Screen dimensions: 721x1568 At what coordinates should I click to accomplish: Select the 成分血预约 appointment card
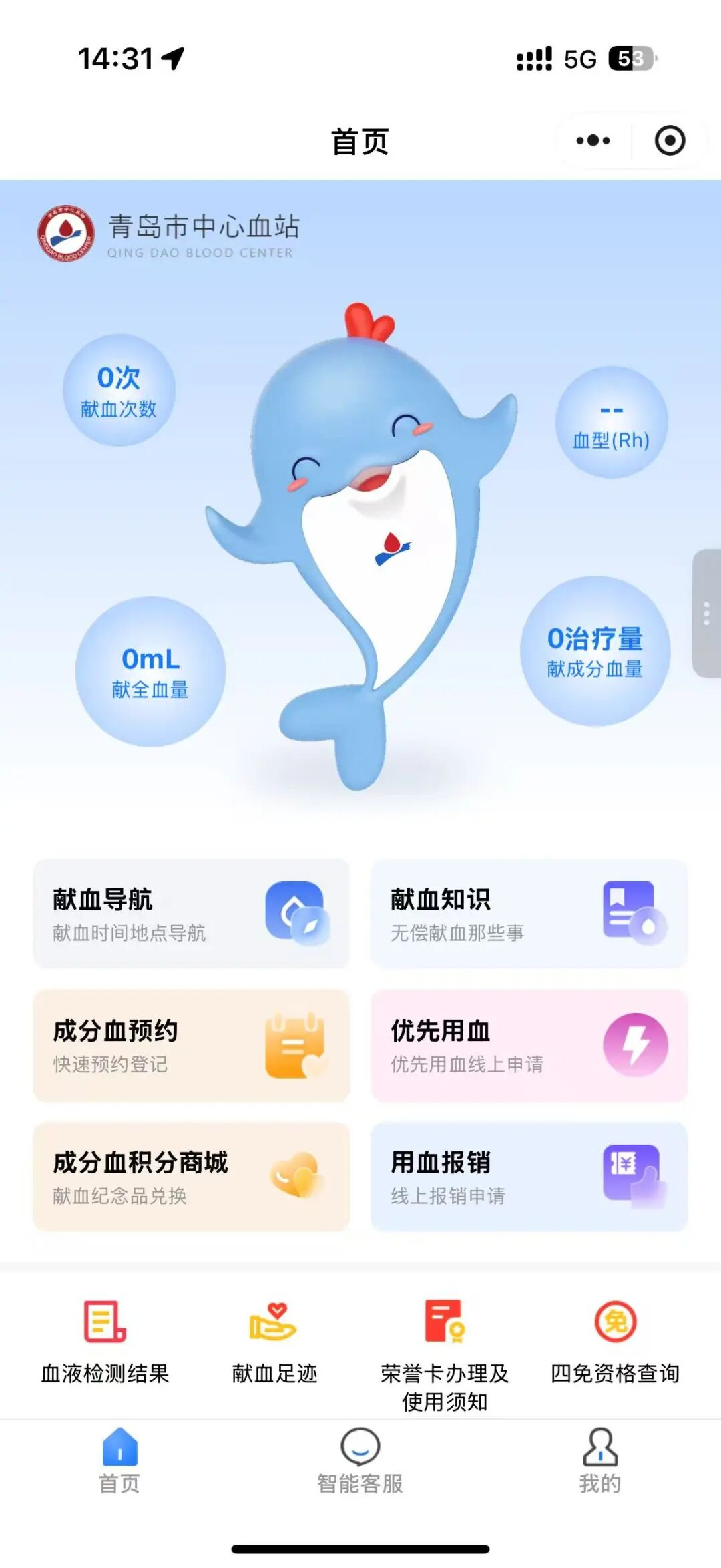tap(192, 1045)
